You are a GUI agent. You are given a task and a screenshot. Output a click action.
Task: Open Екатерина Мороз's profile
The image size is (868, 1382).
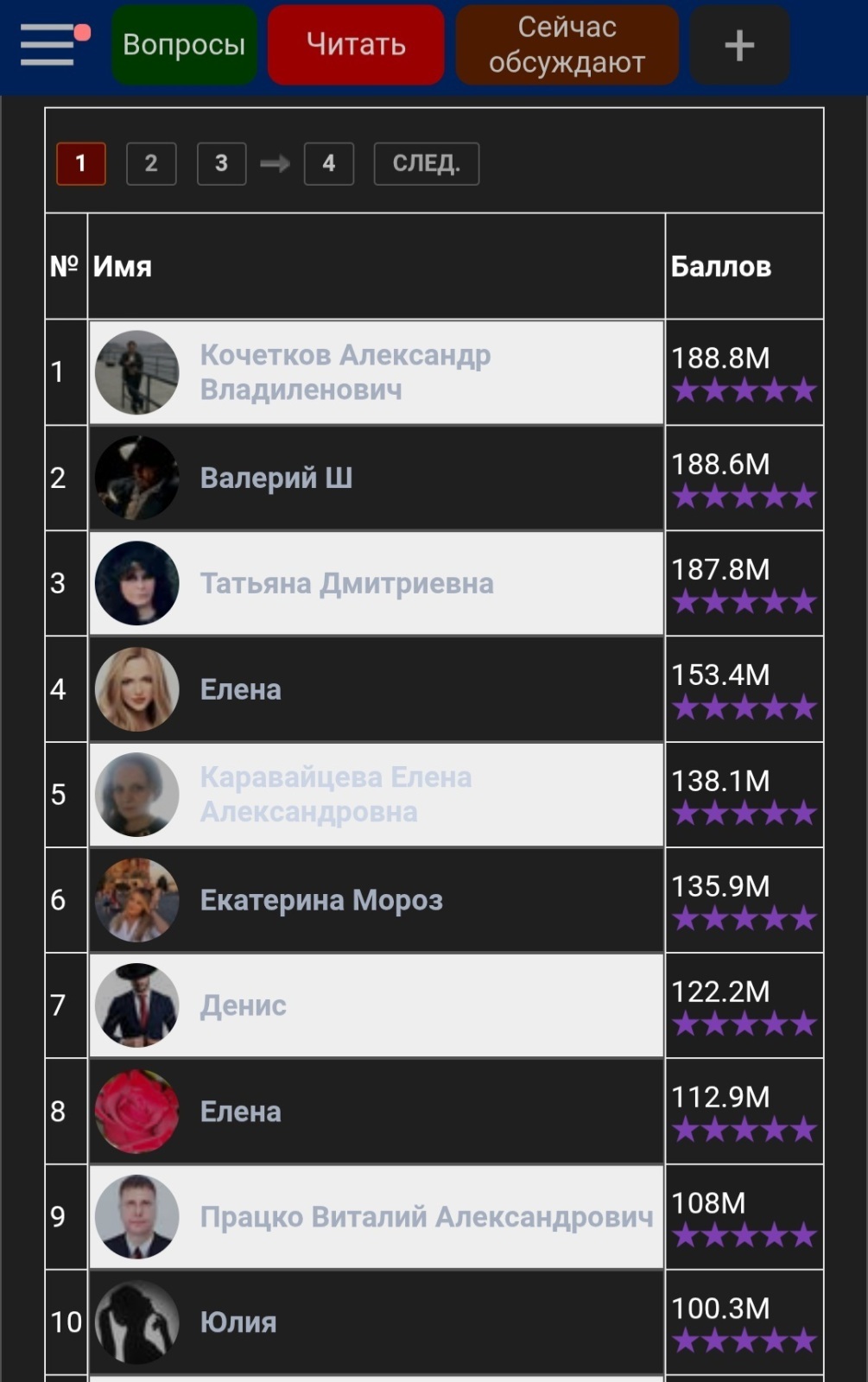point(321,900)
